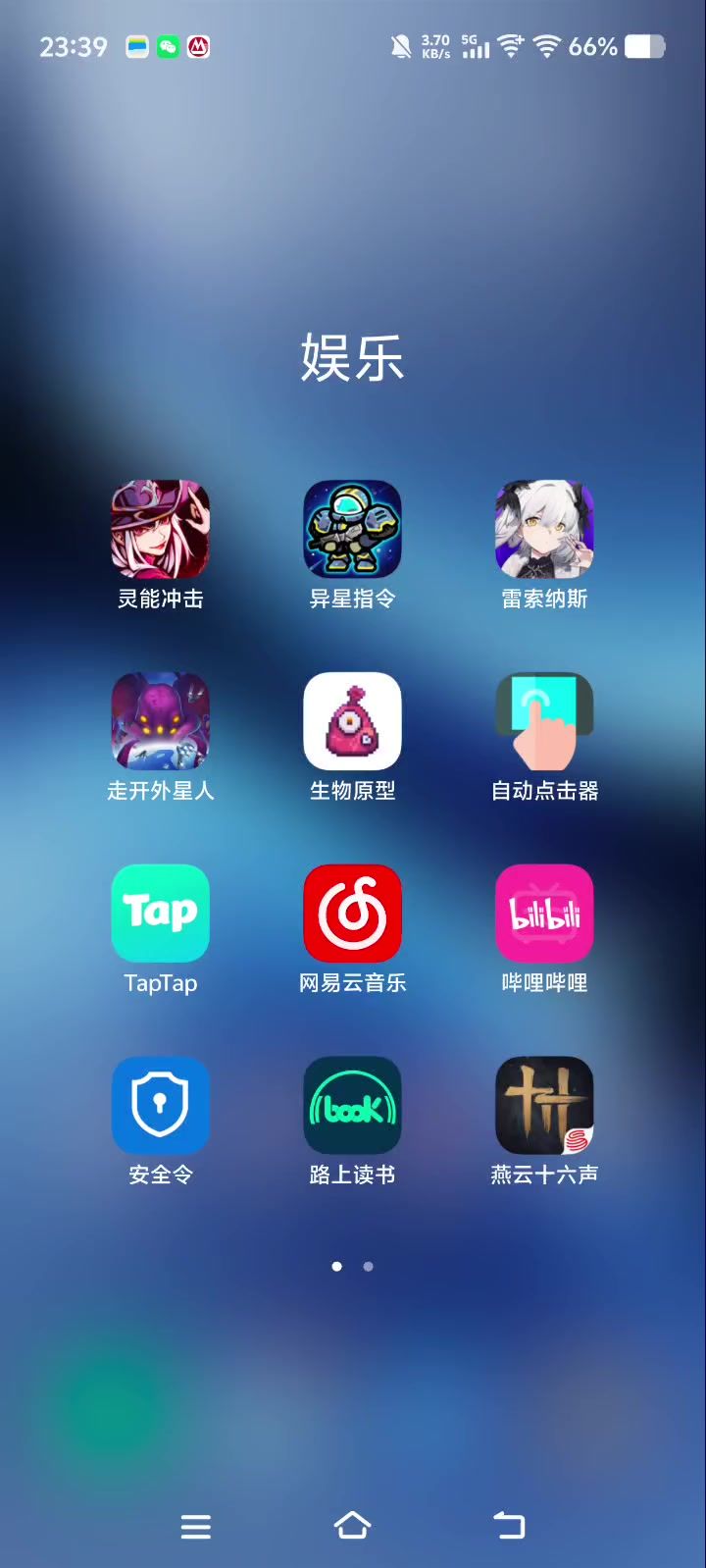This screenshot has width=706, height=1568.
Task: Launch the 异星指令 app
Action: tap(352, 530)
